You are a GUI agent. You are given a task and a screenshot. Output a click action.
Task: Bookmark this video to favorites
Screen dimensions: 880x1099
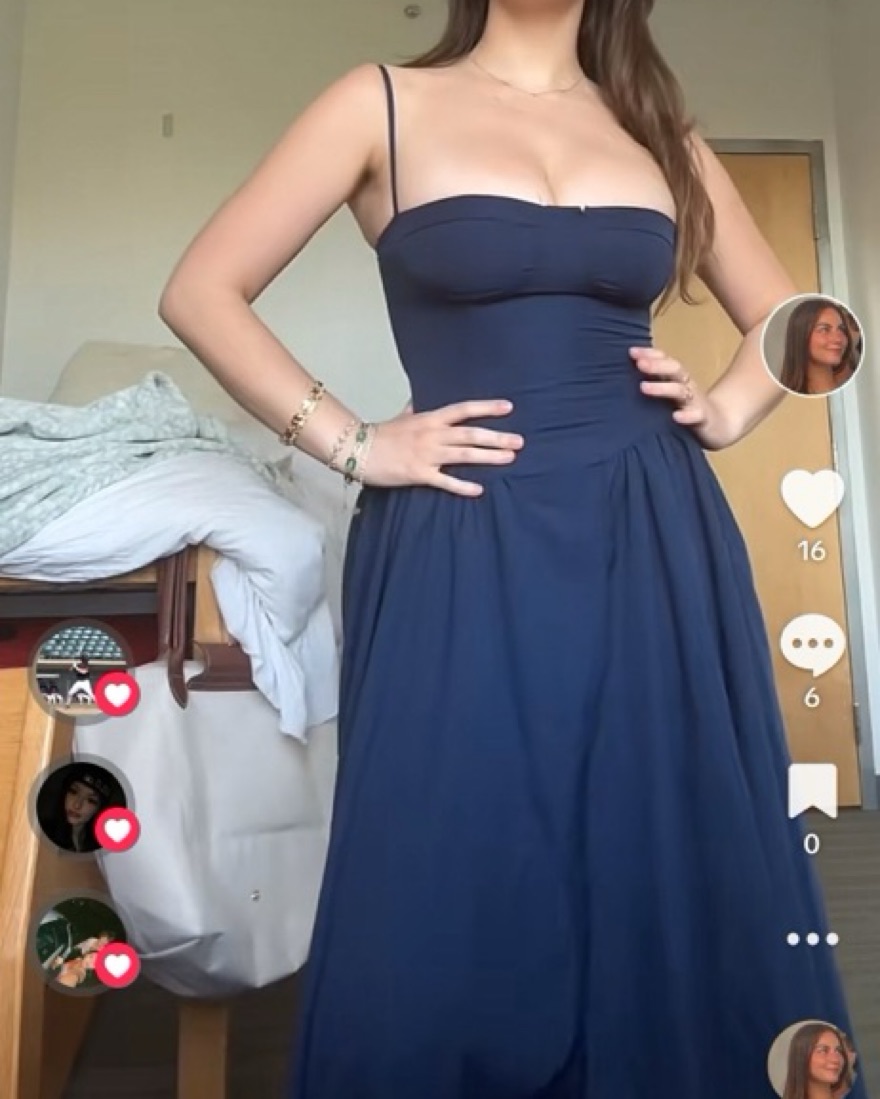tap(812, 791)
